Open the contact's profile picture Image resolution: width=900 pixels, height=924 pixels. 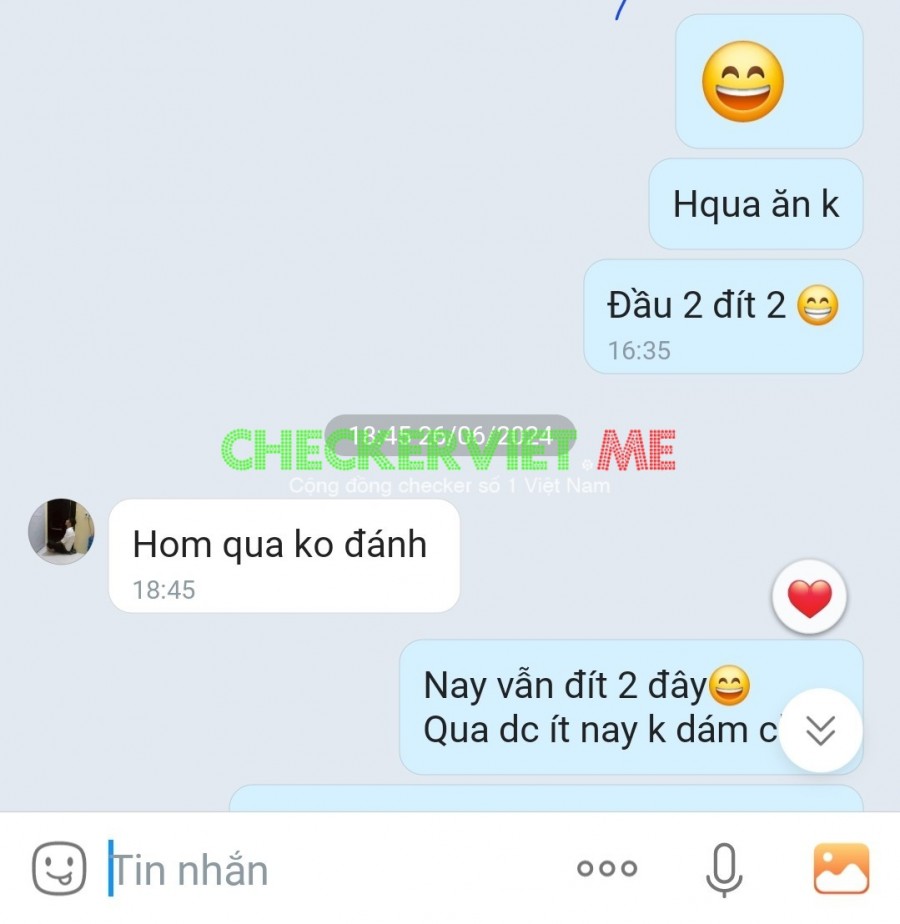point(61,532)
